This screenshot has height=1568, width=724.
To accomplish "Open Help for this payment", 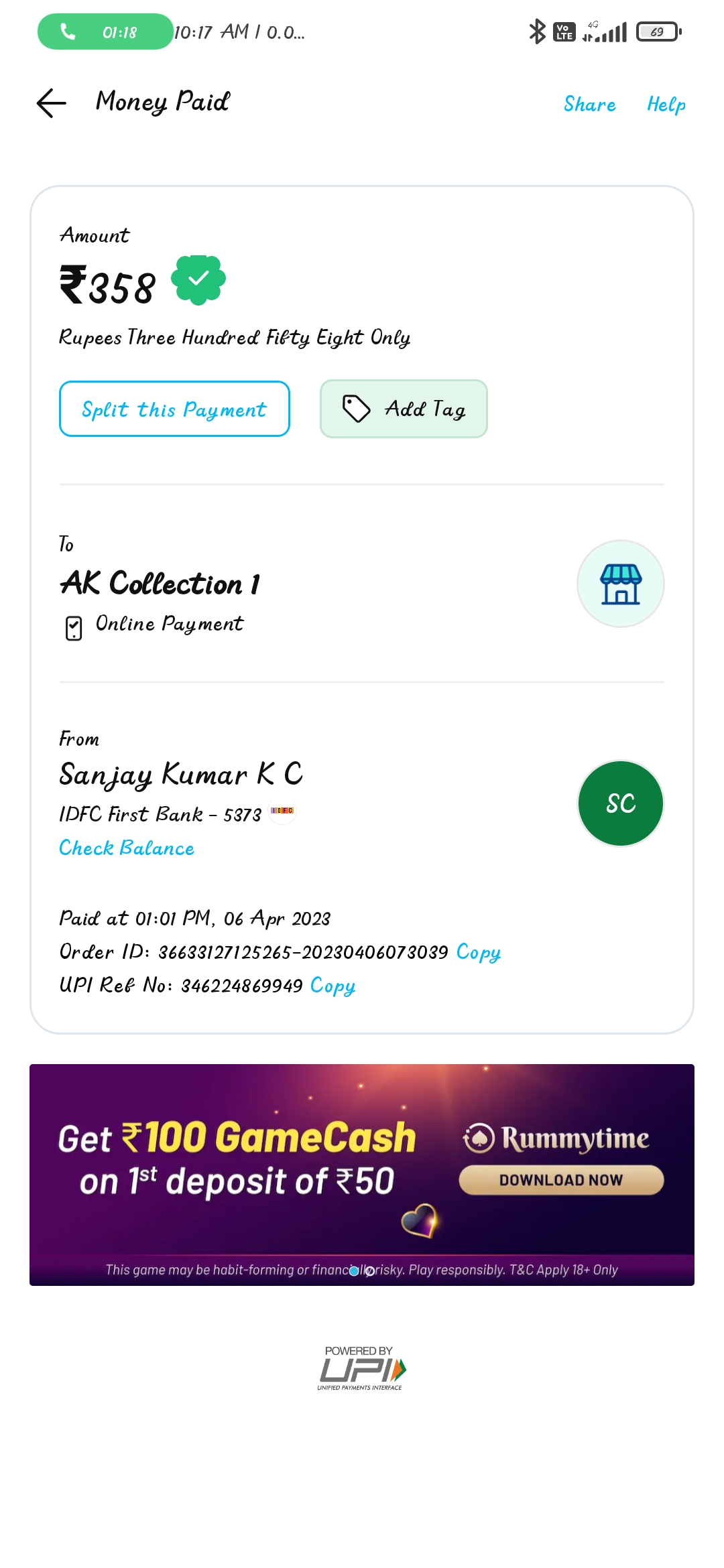I will 666,105.
